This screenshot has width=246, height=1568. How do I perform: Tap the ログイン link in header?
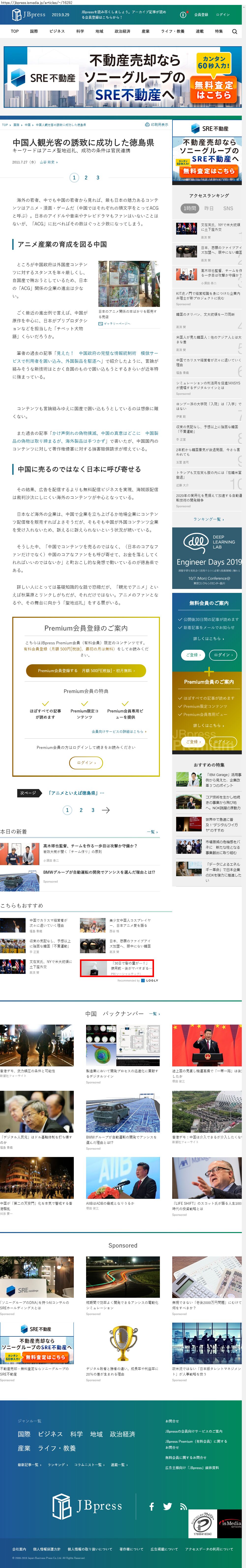point(223,15)
